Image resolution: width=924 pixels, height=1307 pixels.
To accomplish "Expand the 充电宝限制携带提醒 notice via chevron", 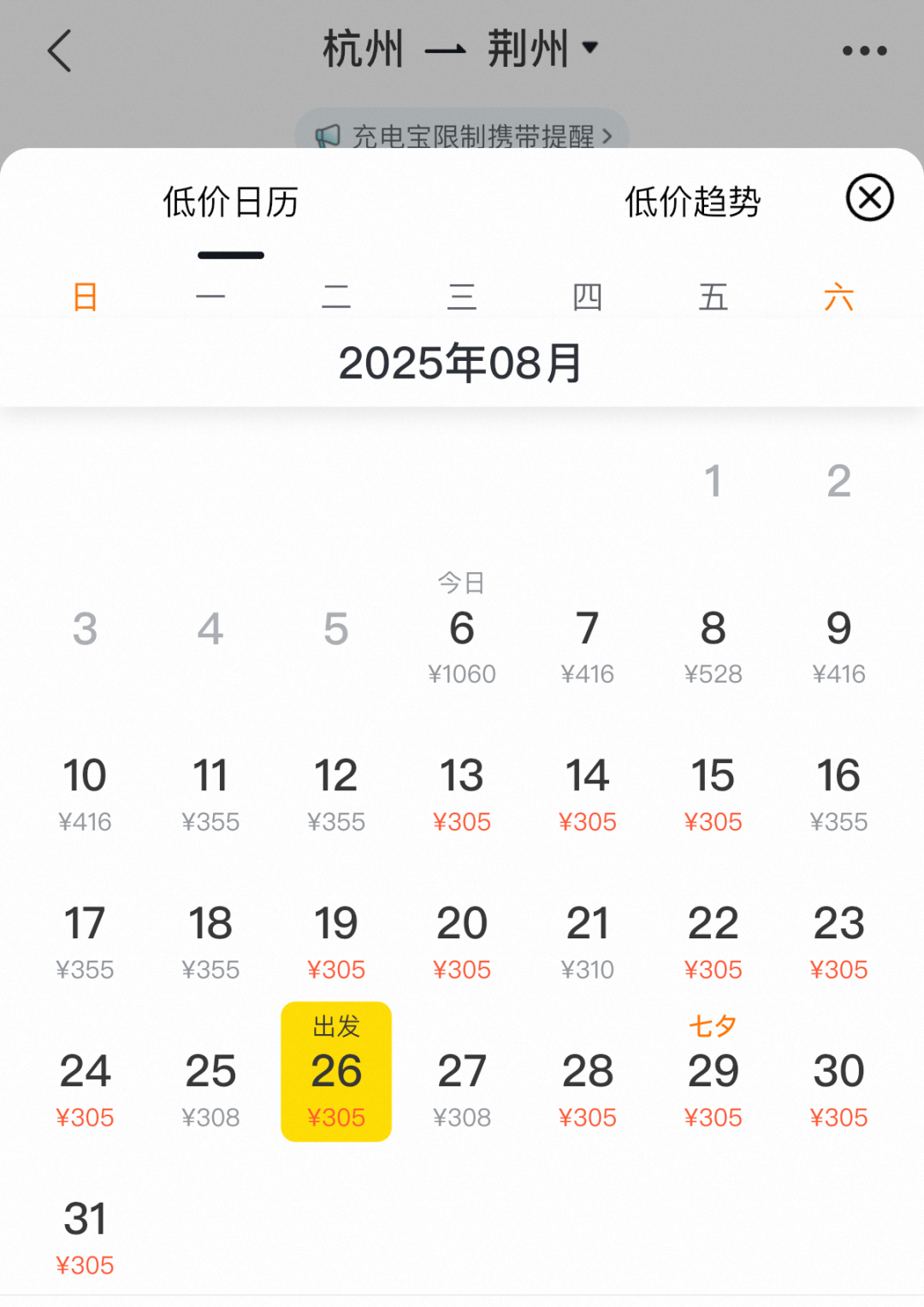I will point(607,134).
